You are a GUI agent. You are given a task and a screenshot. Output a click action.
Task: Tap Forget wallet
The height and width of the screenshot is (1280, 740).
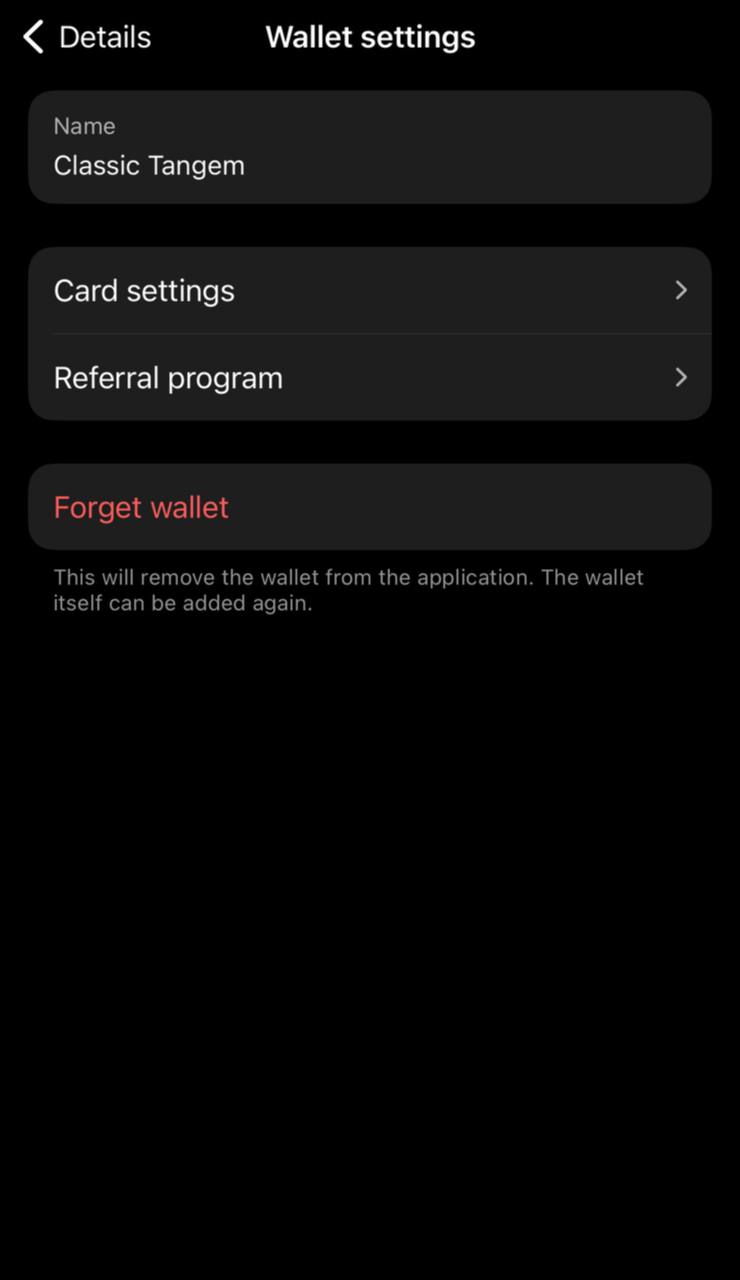370,507
